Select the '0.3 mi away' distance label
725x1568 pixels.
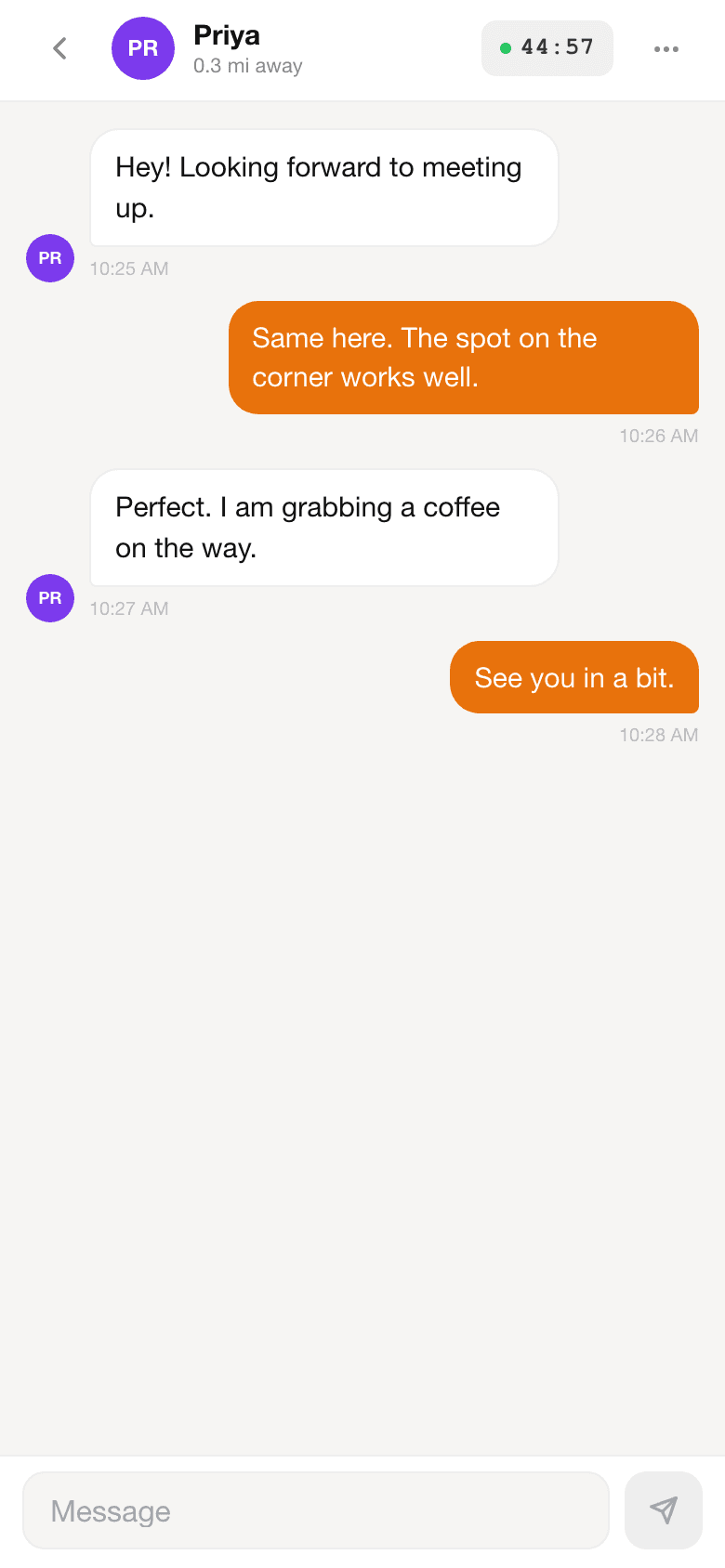click(x=247, y=65)
